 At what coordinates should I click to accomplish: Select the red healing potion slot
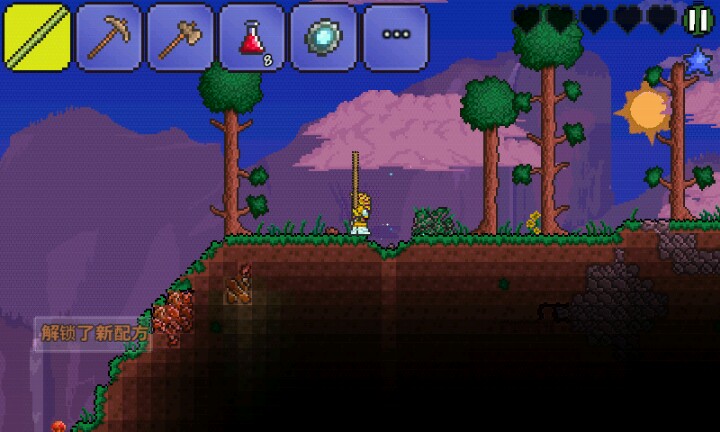(252, 38)
